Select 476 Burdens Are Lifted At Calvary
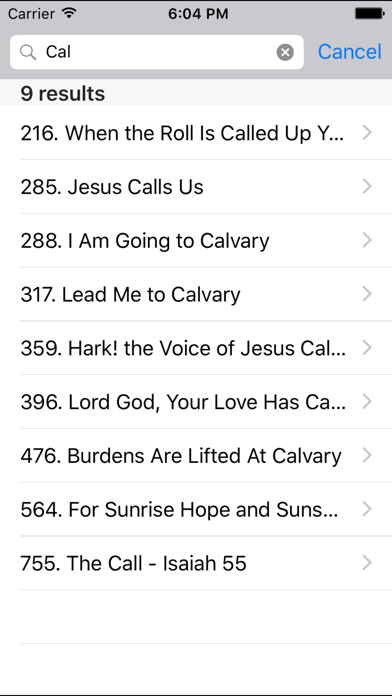 [x=196, y=455]
